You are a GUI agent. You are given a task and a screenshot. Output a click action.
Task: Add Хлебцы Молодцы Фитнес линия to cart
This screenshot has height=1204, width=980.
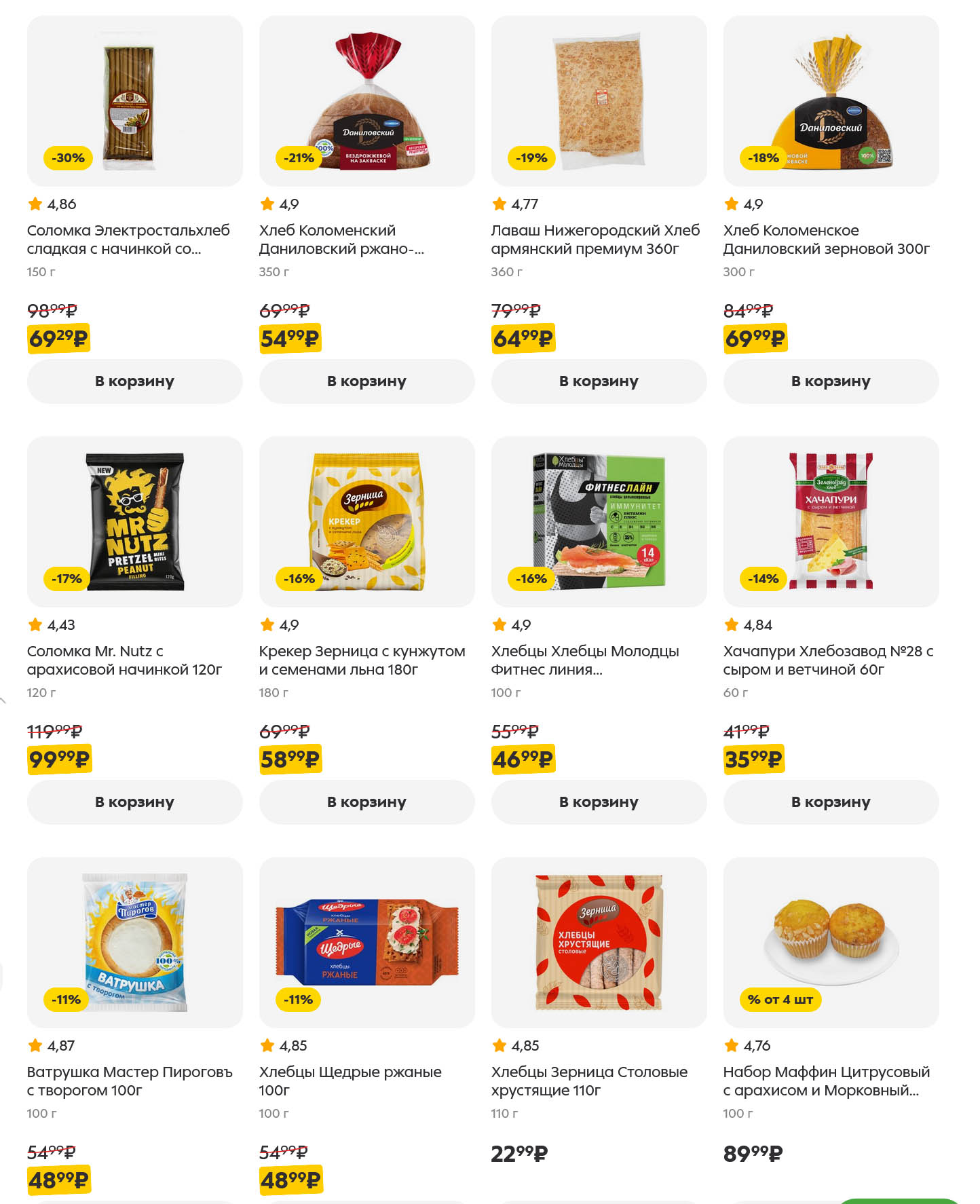pyautogui.click(x=599, y=802)
